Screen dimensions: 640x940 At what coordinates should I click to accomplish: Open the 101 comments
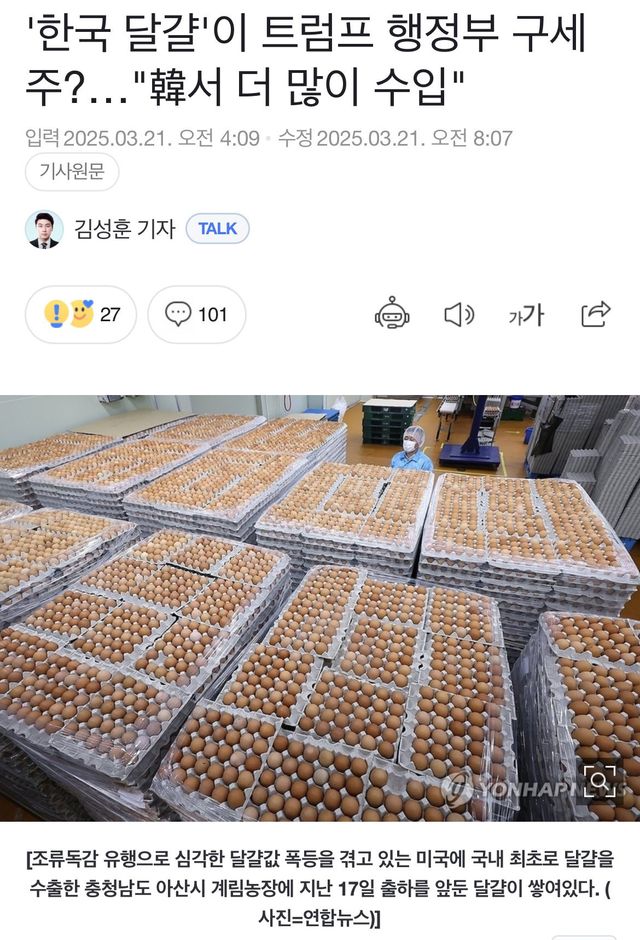coord(196,315)
